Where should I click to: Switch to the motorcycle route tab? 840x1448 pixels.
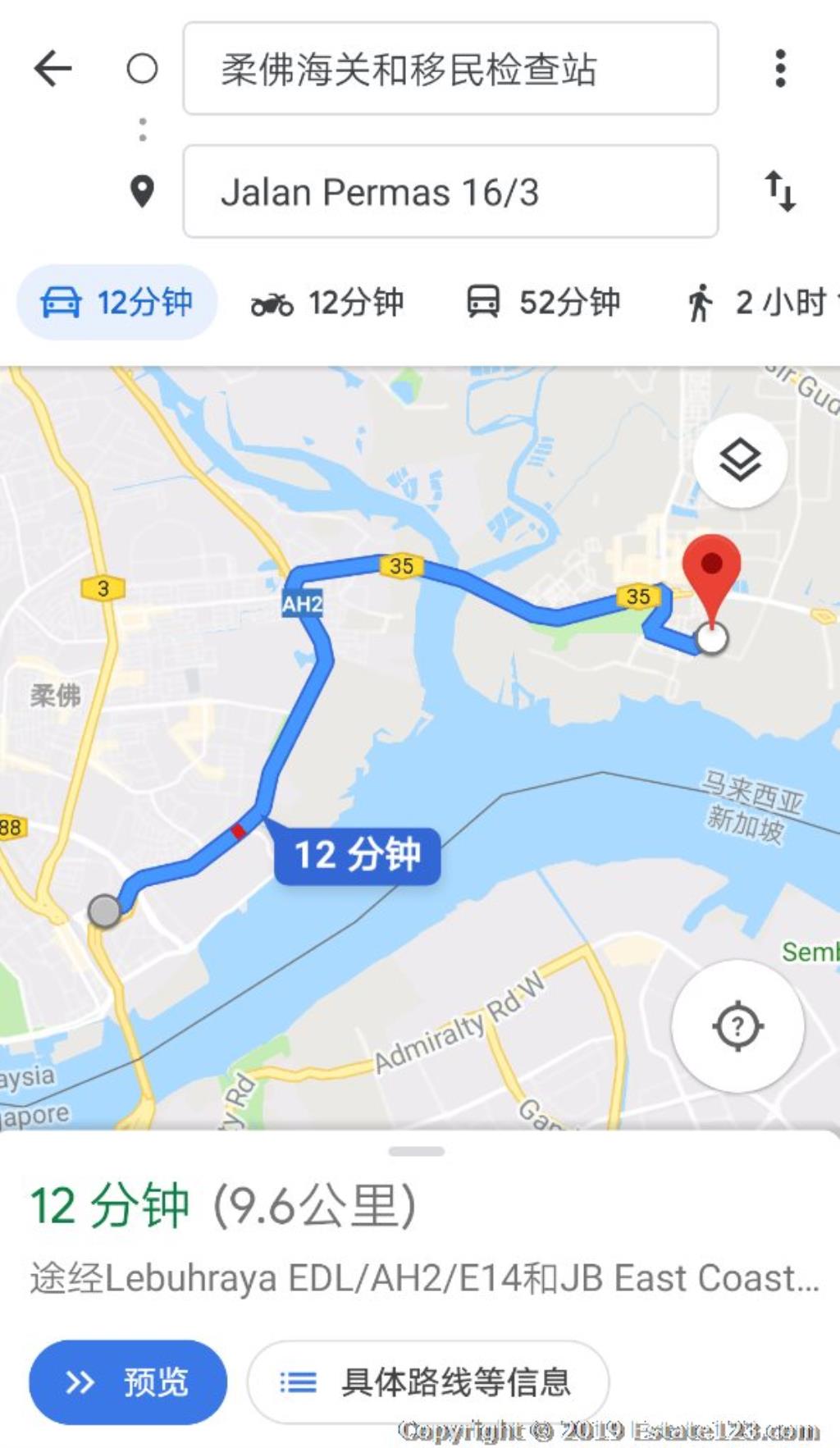click(327, 303)
